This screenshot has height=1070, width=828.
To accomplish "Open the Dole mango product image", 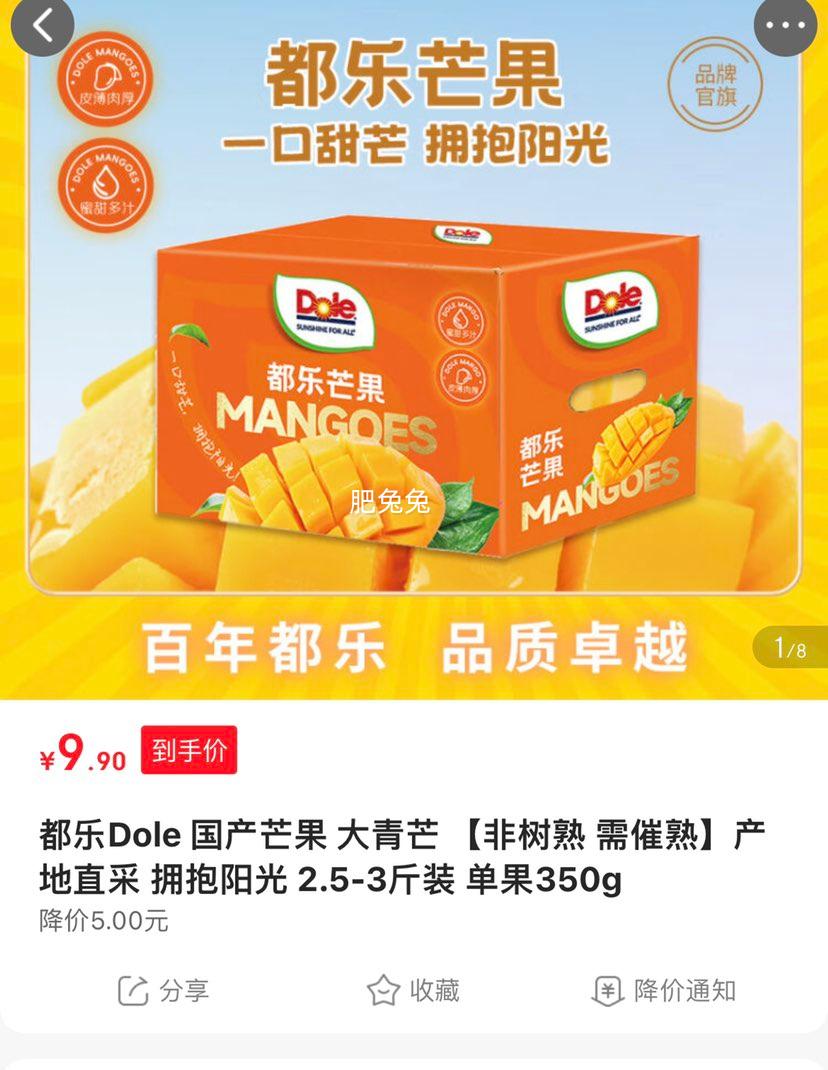I will point(414,349).
